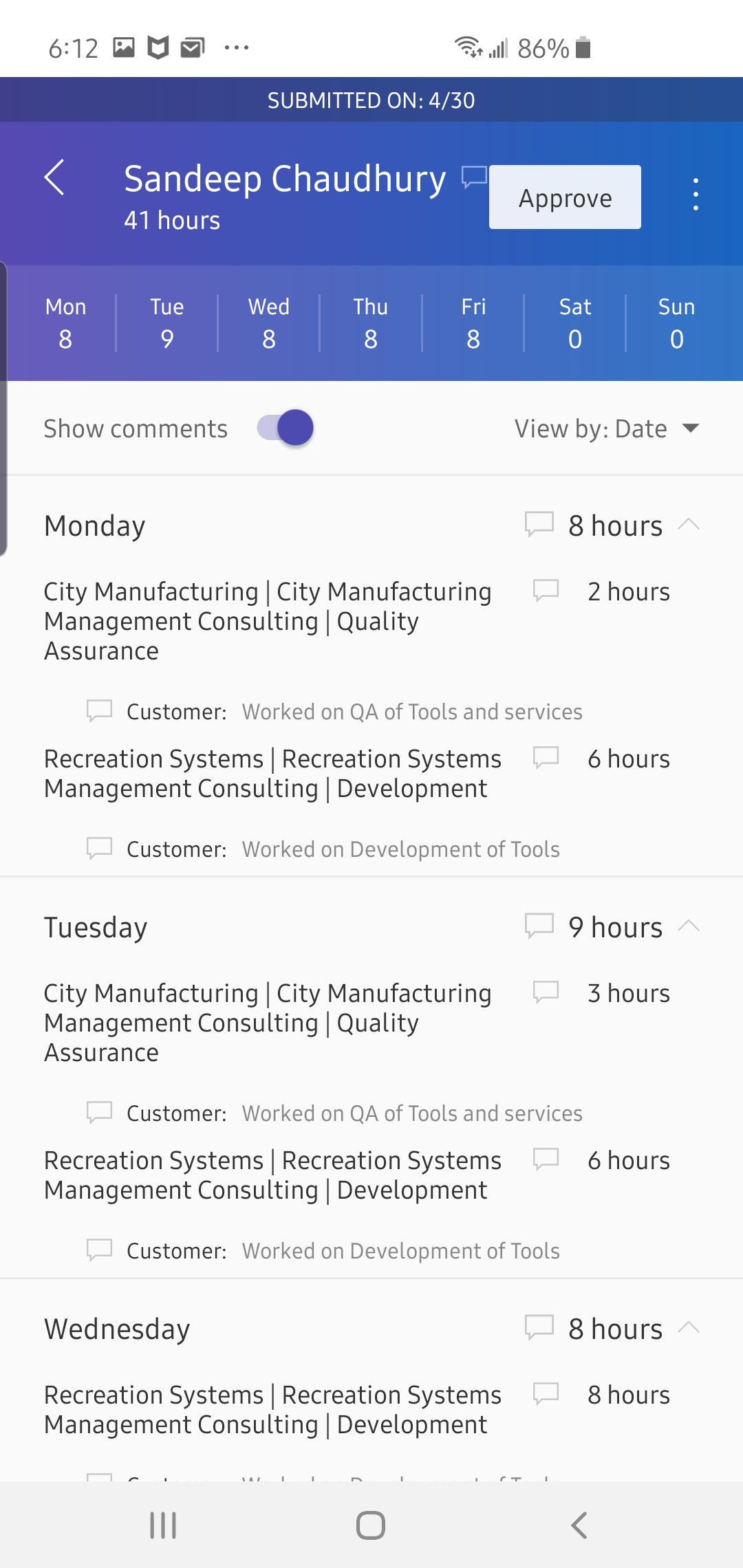Open the three-dot overflow menu

click(697, 195)
